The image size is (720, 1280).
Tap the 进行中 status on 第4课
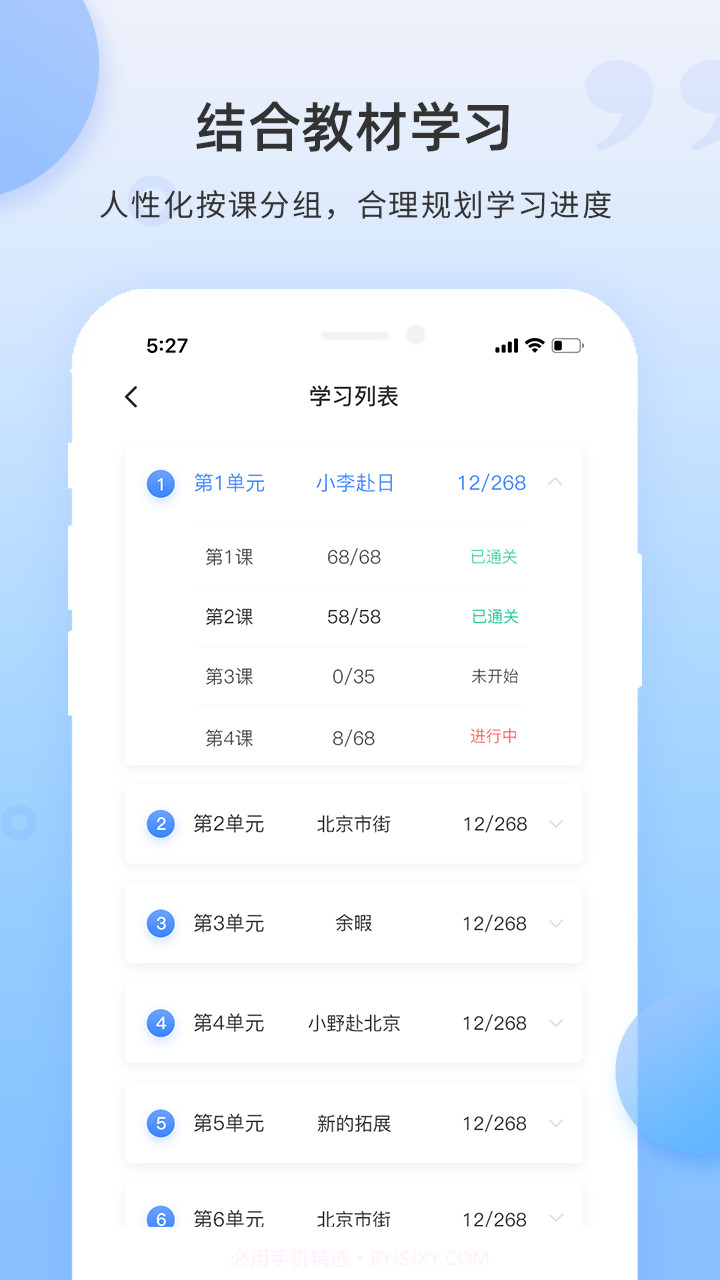tap(494, 737)
